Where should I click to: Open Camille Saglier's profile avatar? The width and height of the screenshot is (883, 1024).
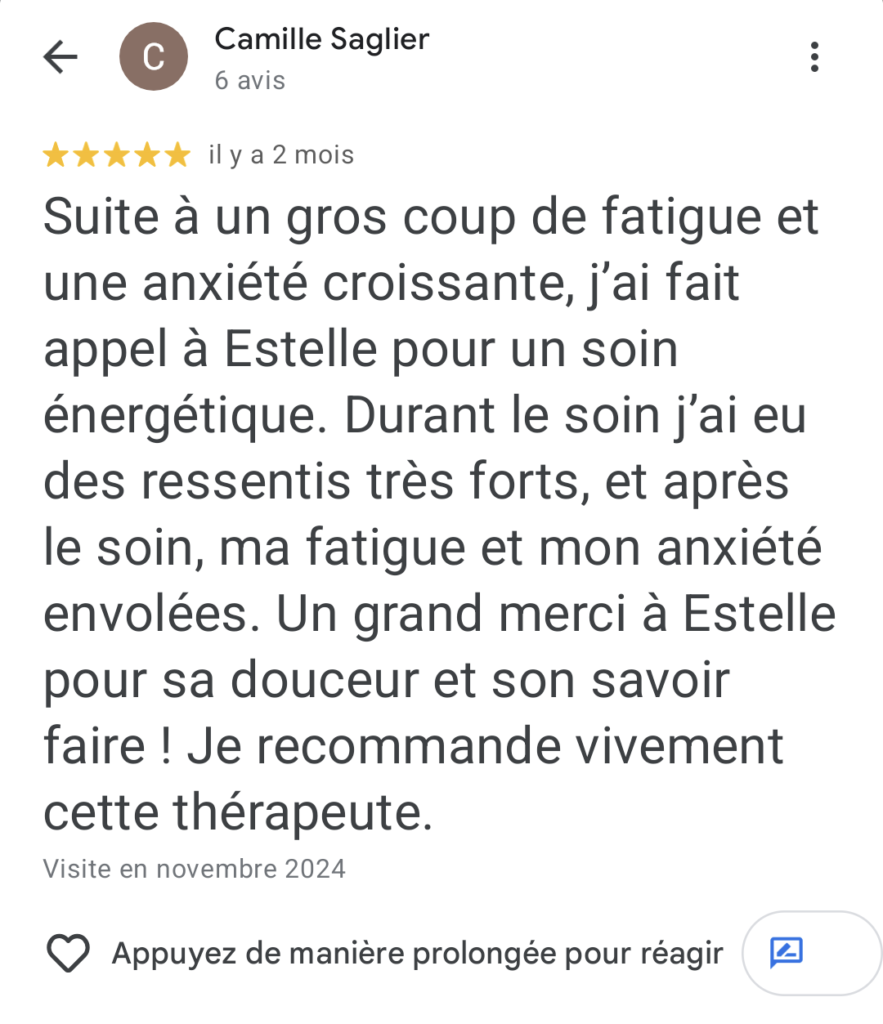153,57
